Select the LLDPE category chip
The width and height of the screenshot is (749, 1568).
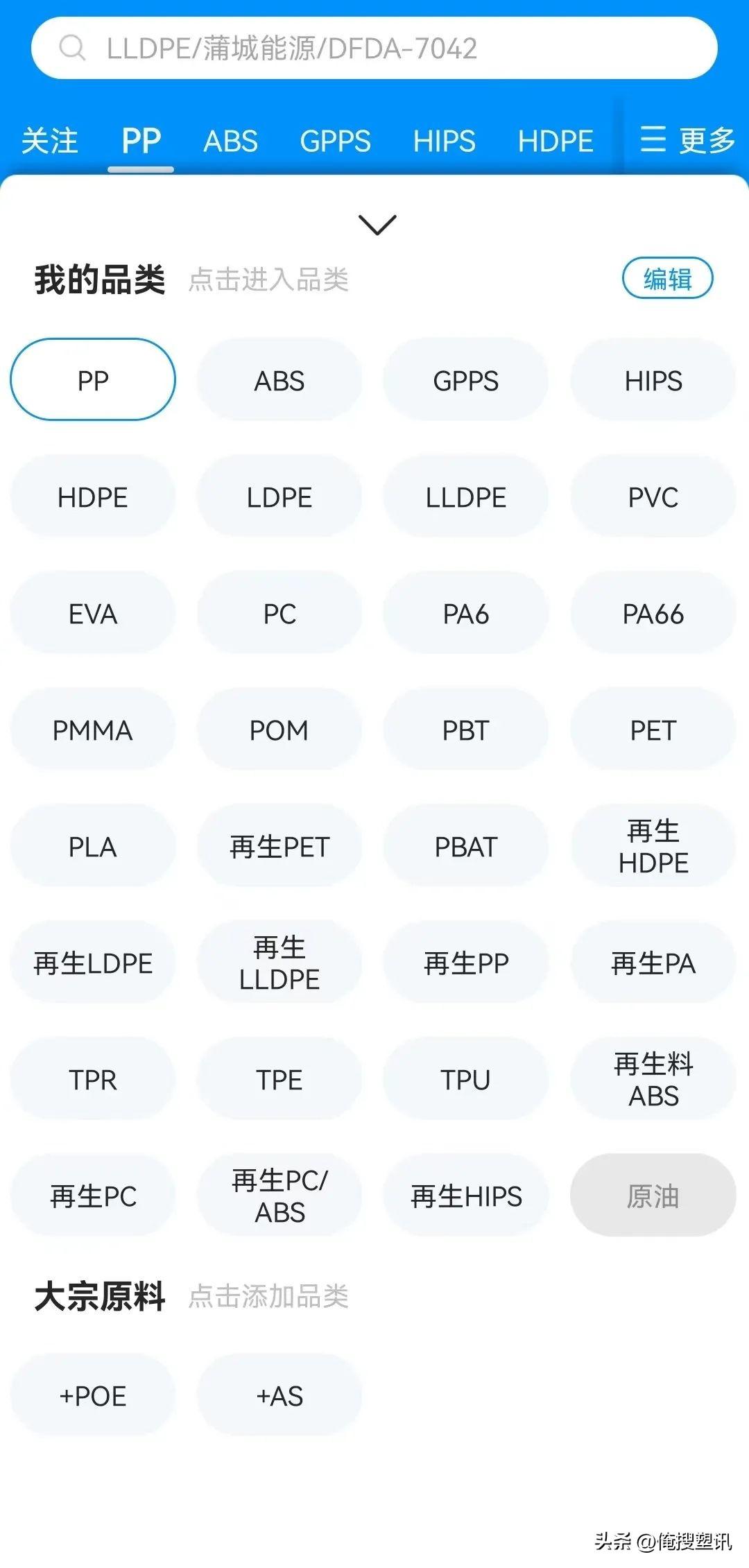click(x=466, y=497)
